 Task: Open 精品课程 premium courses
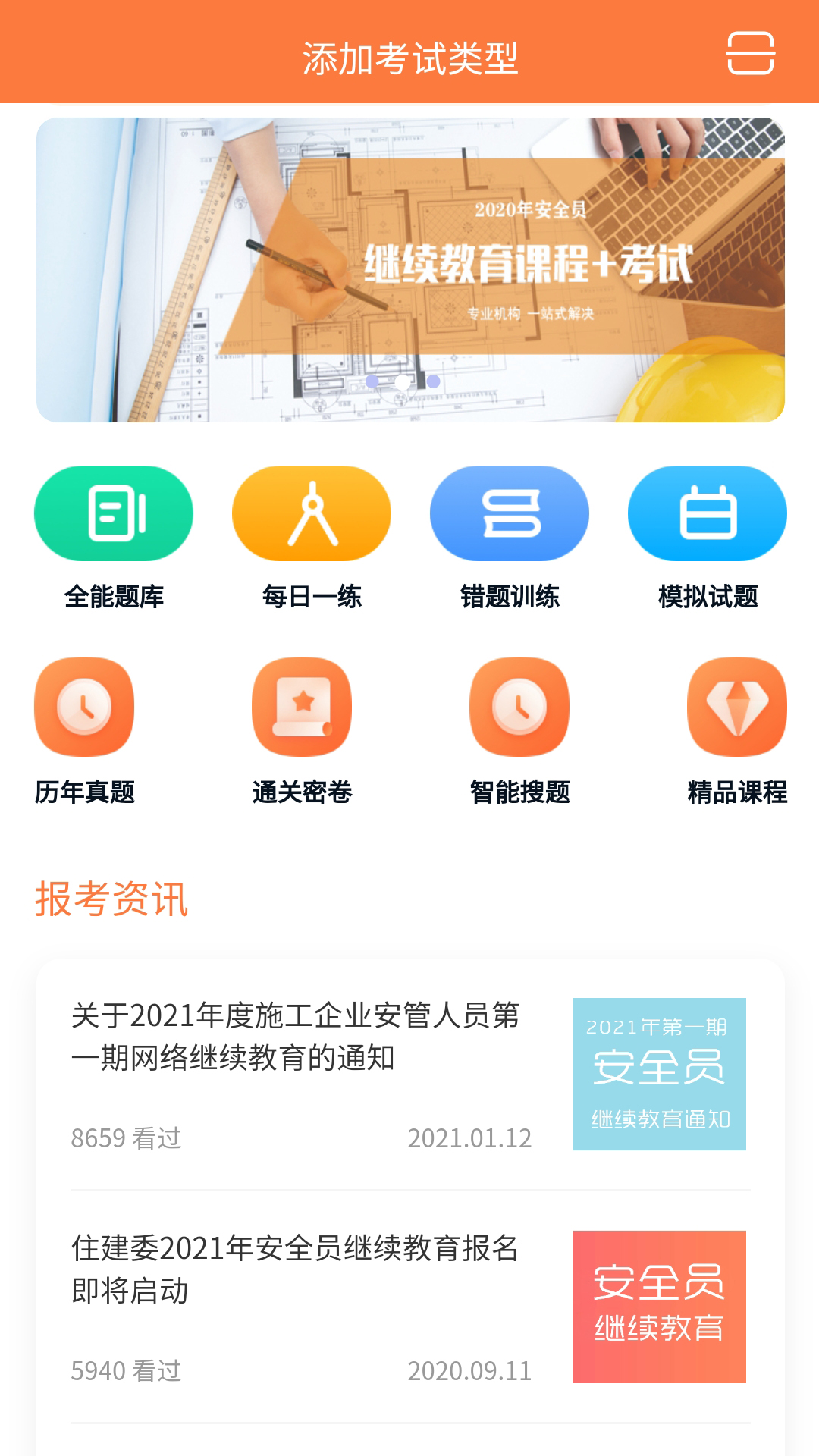tap(737, 731)
